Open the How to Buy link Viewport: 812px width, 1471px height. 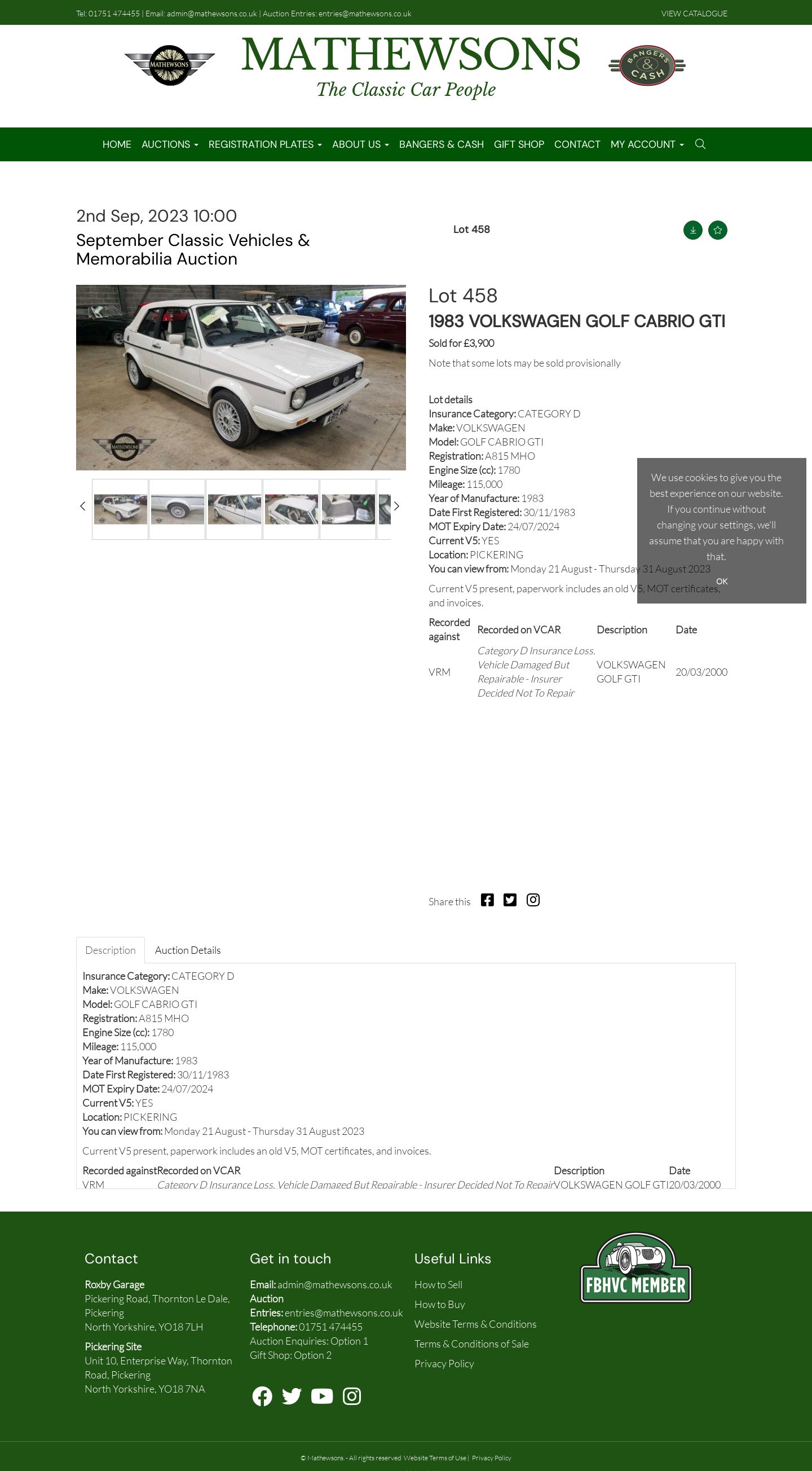(x=440, y=1304)
